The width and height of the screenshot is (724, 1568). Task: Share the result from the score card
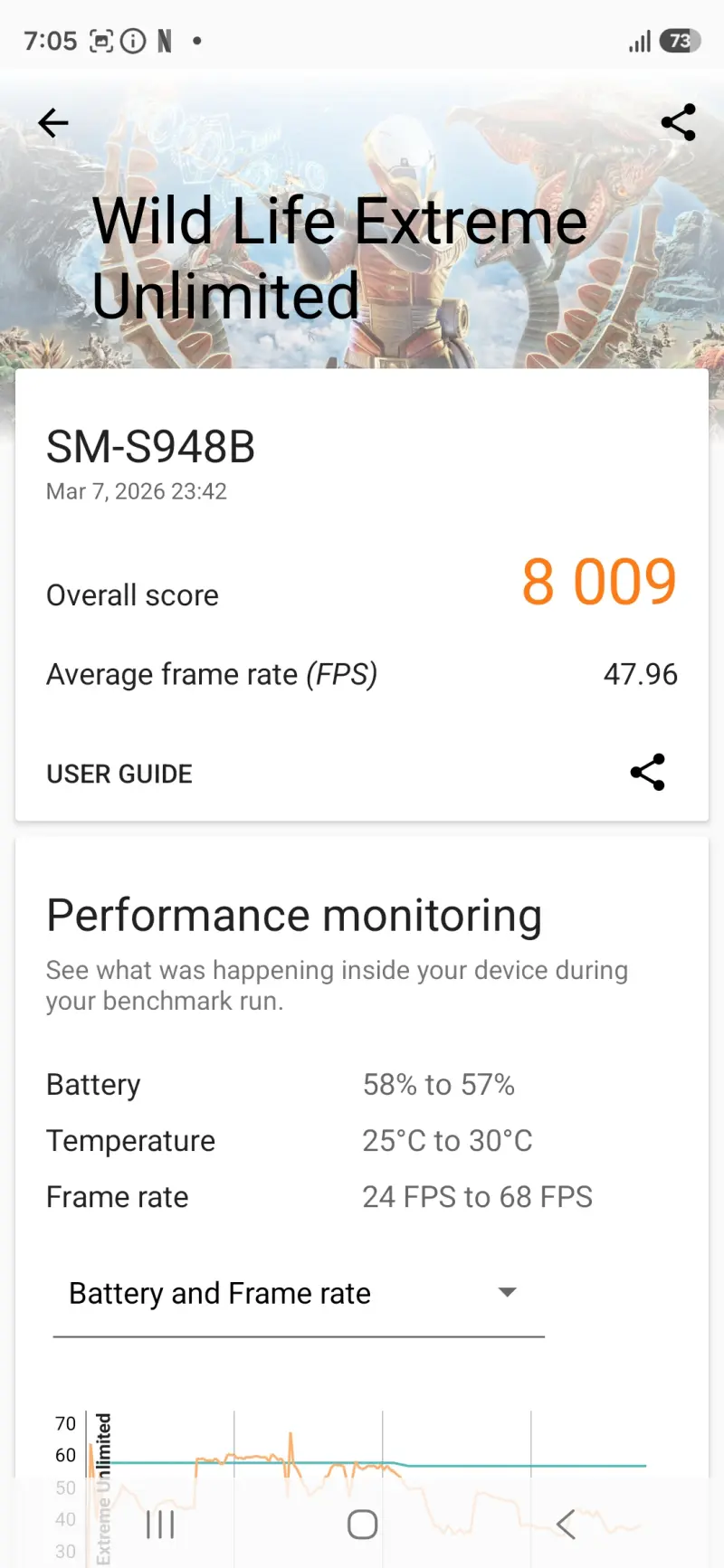pos(647,772)
